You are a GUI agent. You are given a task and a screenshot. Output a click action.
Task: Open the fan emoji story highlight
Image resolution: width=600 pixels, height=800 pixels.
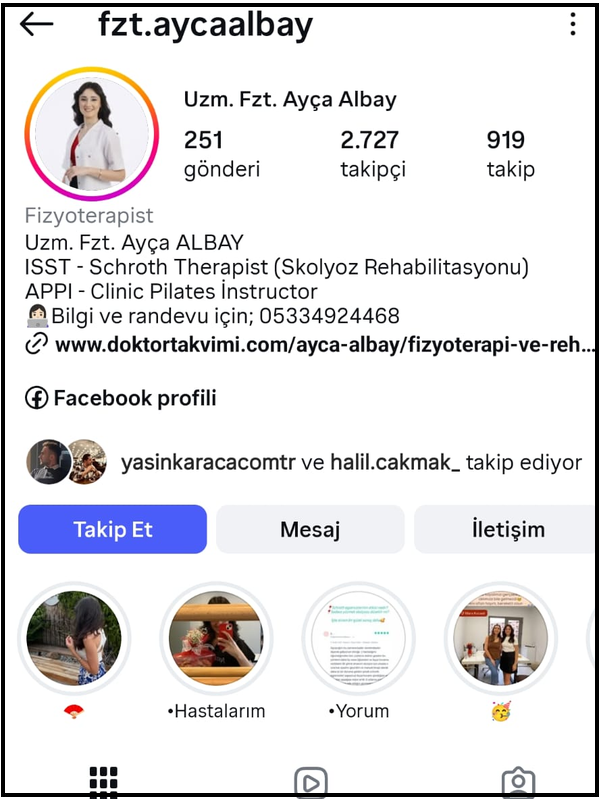[74, 638]
